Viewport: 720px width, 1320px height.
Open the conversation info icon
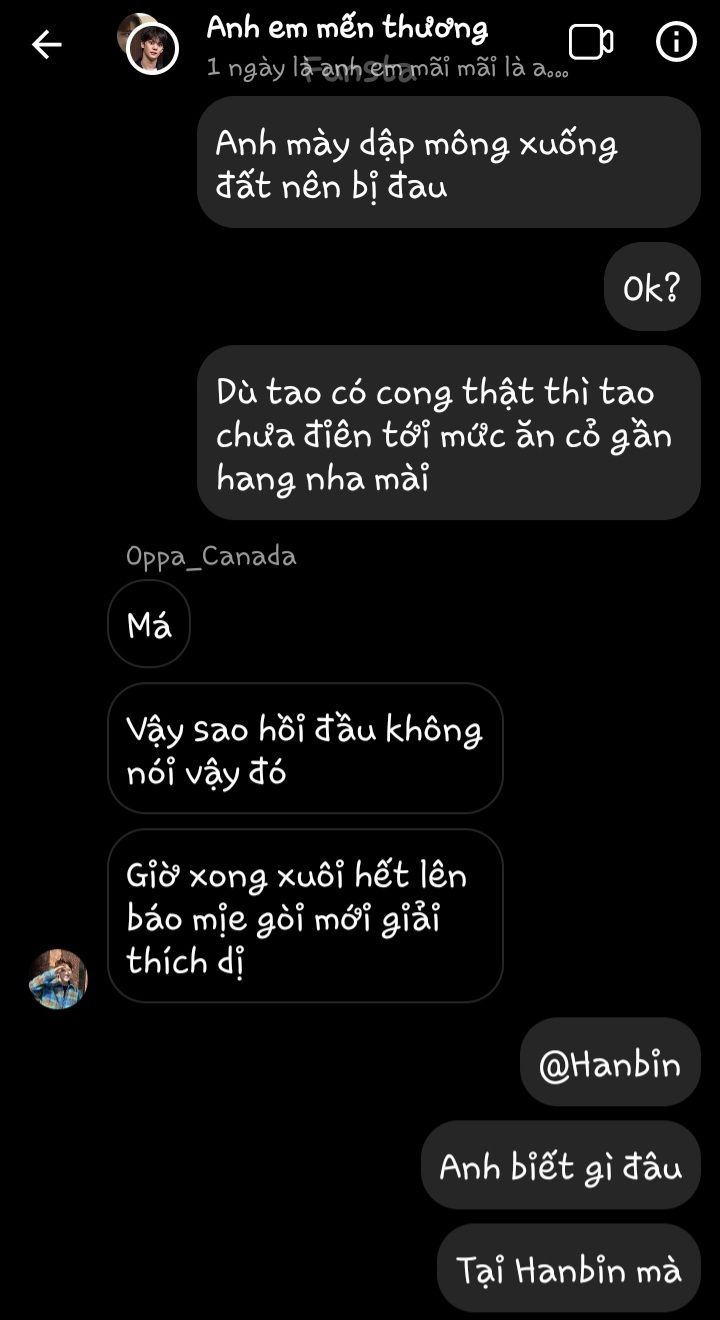676,43
